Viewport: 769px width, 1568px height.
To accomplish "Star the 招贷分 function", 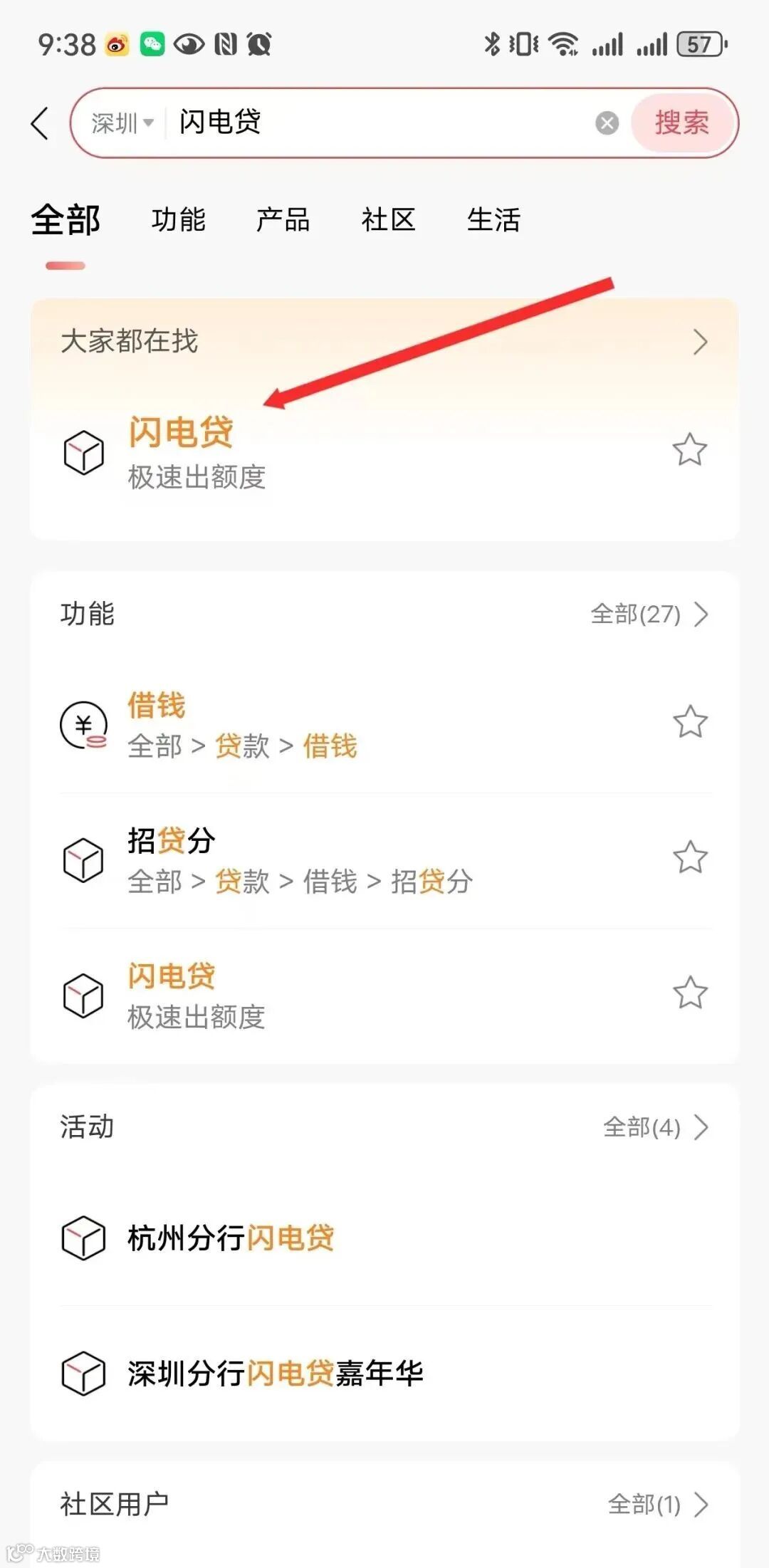I will (690, 857).
